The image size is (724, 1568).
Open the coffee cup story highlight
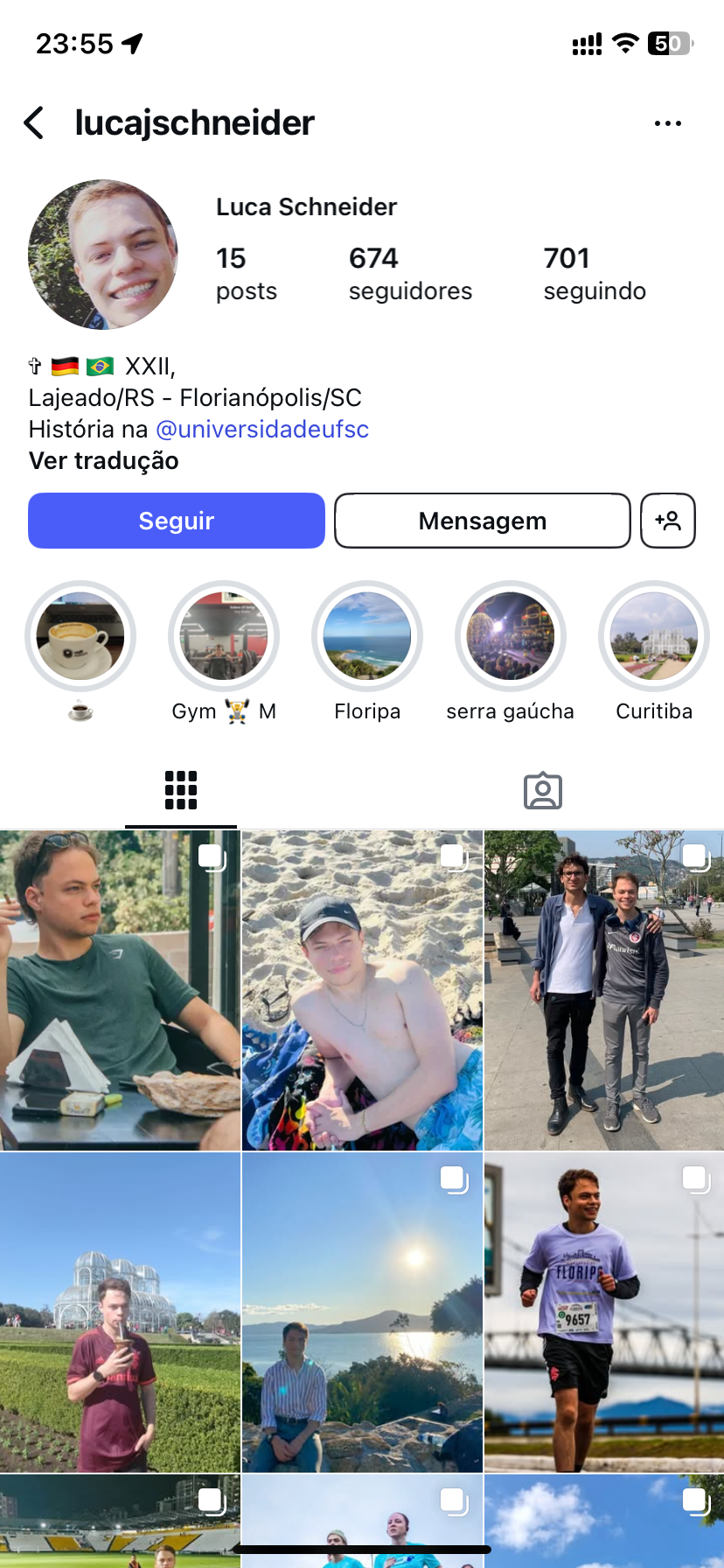pos(80,636)
